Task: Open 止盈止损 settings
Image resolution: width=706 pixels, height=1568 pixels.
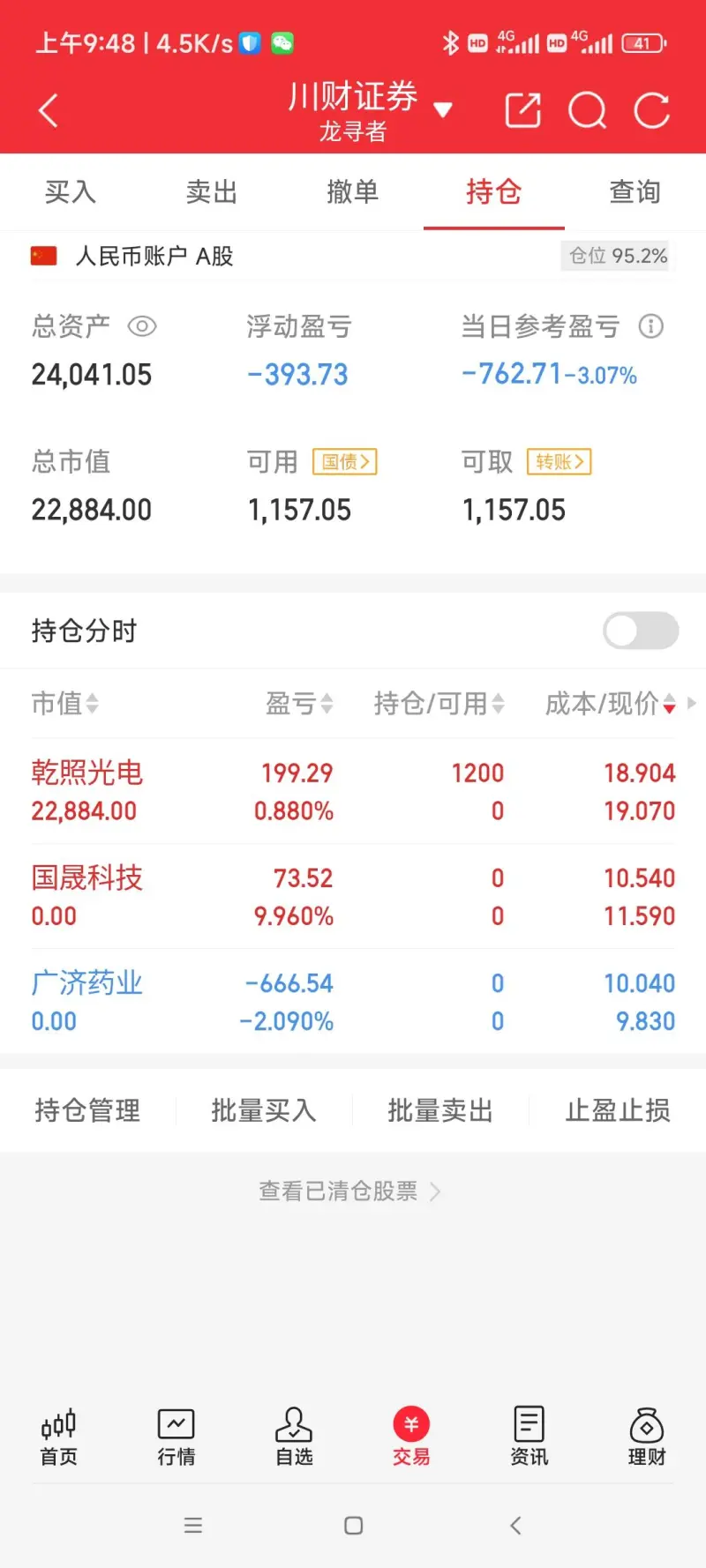Action: pos(618,1110)
